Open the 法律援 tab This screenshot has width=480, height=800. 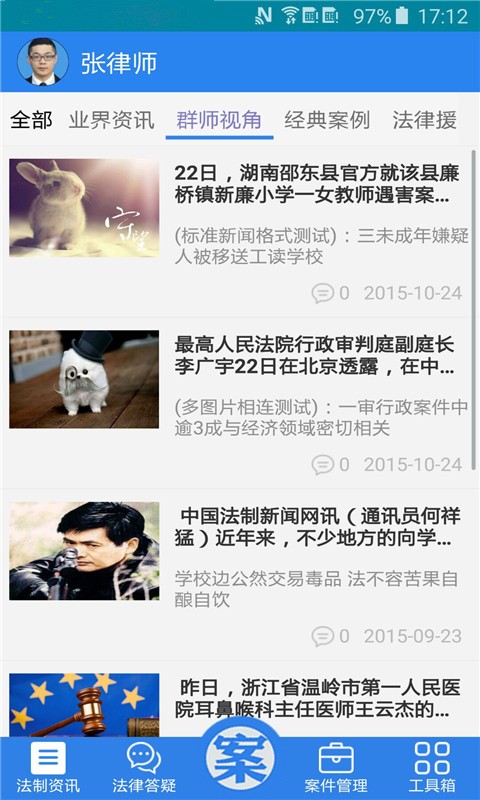pos(424,121)
